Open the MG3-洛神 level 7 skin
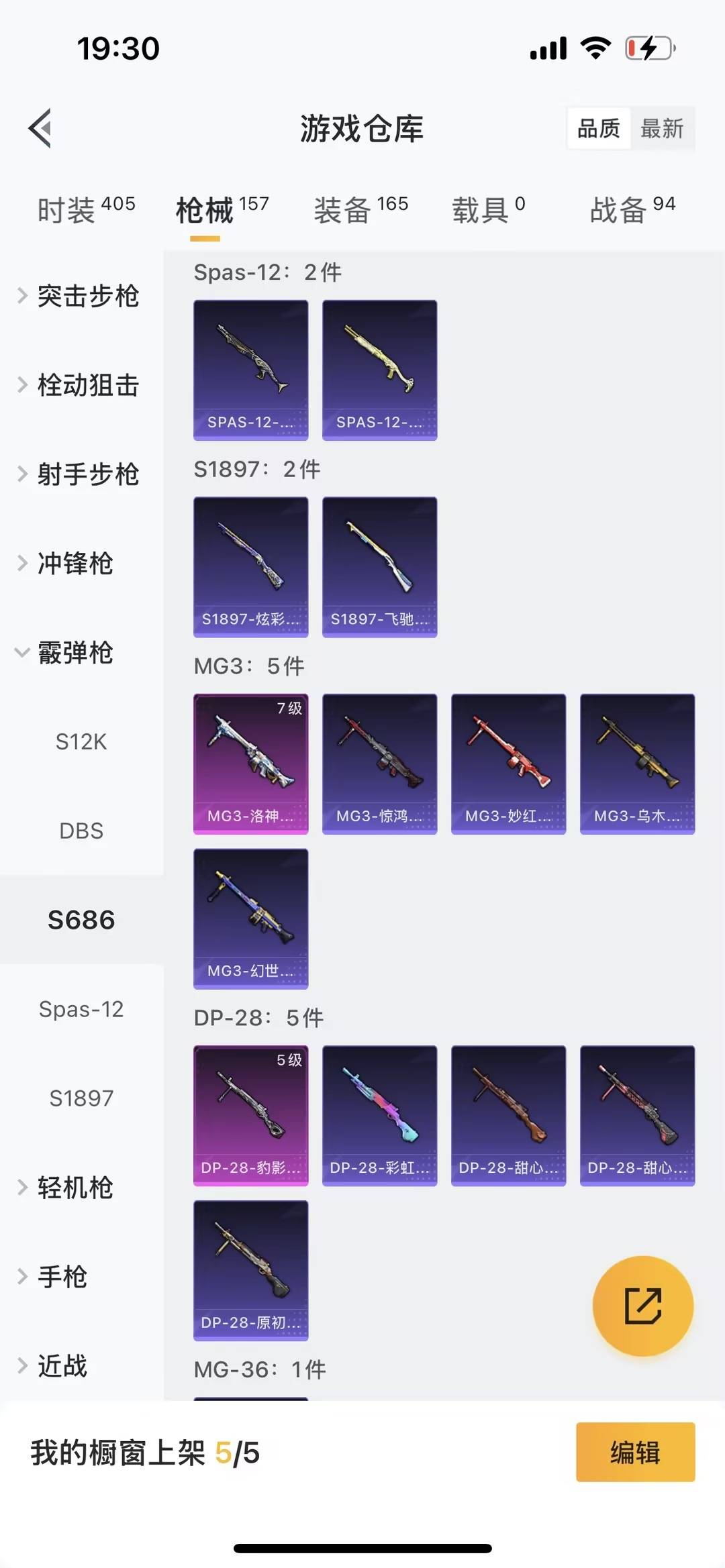725x1568 pixels. click(250, 763)
